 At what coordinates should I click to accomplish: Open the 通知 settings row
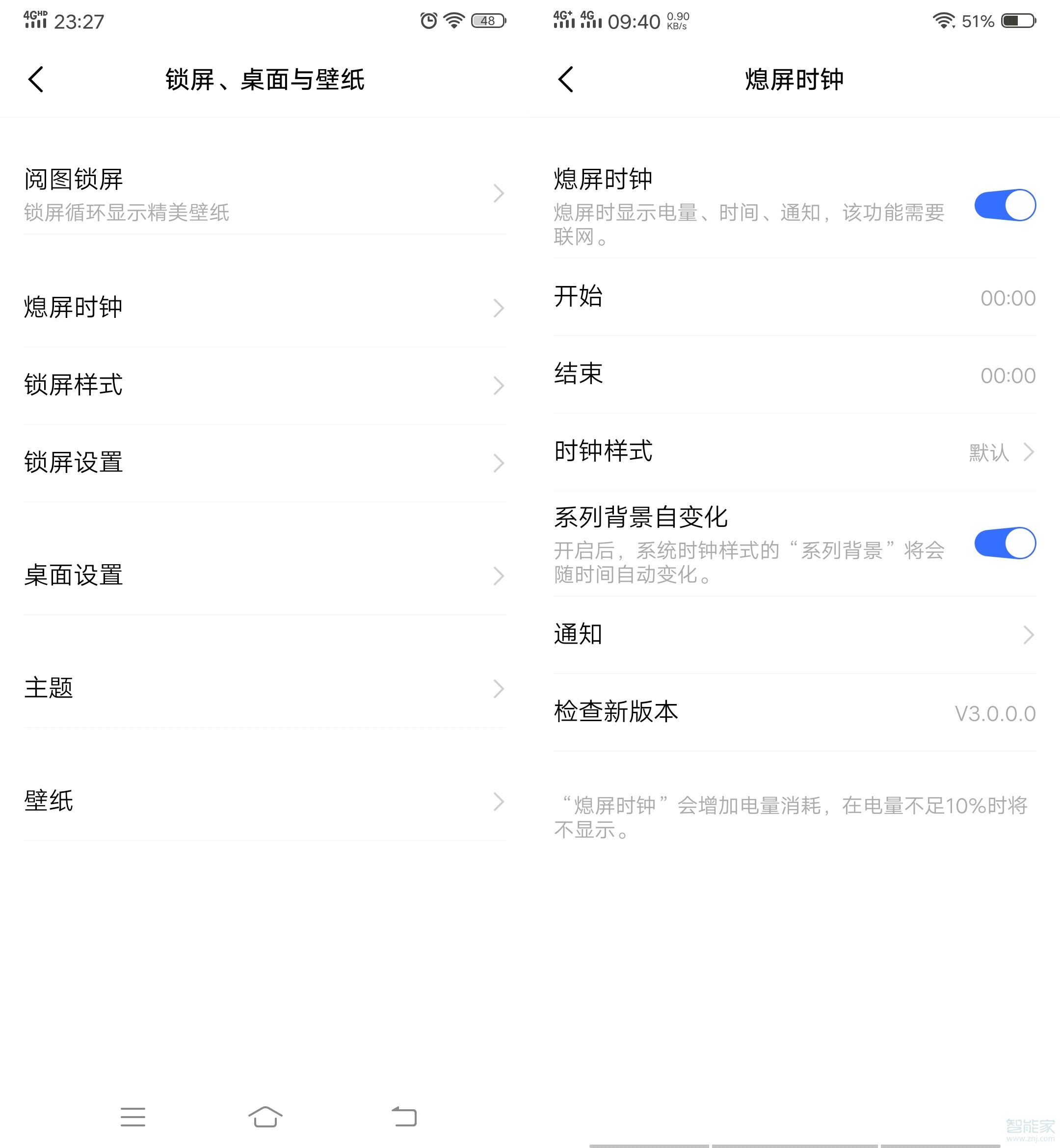[794, 635]
